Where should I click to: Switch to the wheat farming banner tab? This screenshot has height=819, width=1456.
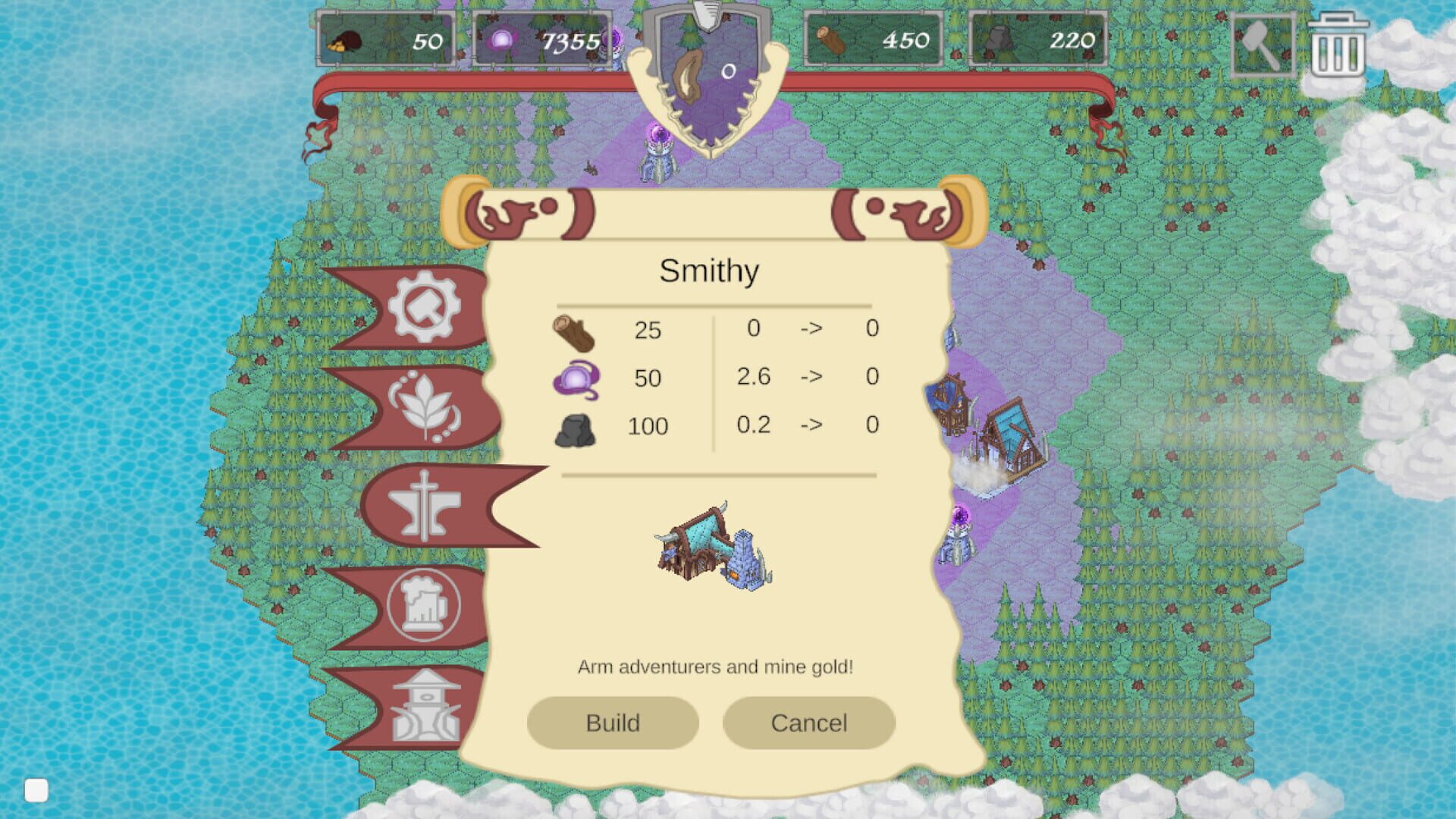[x=422, y=407]
